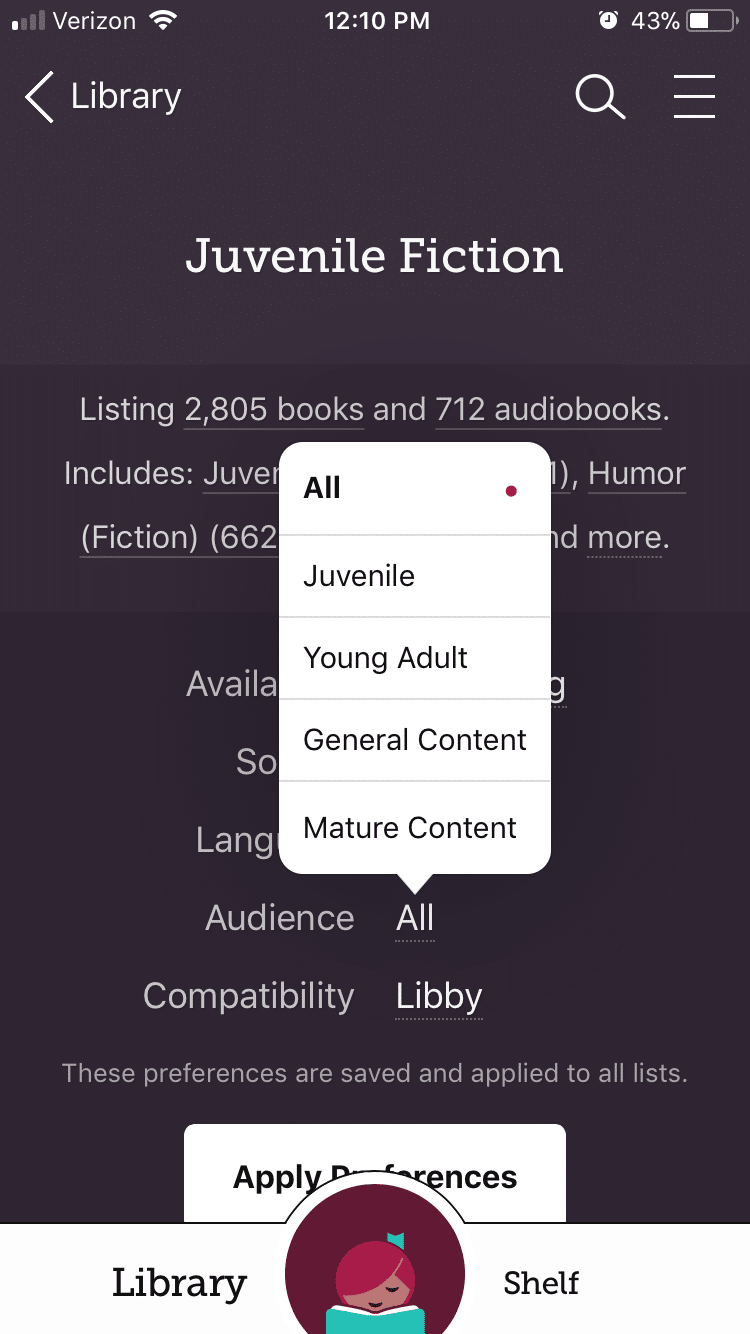Screen dimensions: 750x1334
Task: Open the 712 audiobooks link
Action: click(548, 409)
